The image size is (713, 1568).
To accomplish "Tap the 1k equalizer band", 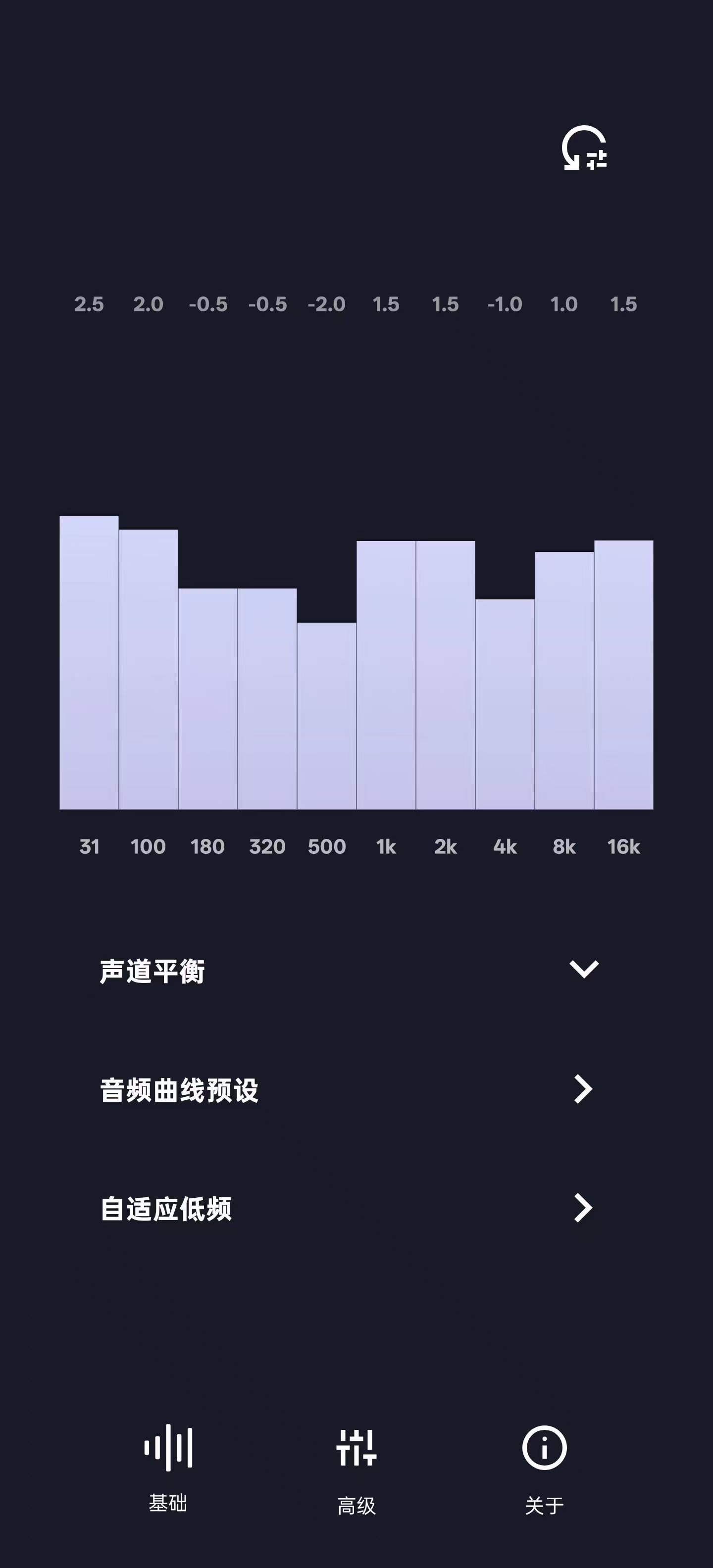I will pos(386,675).
